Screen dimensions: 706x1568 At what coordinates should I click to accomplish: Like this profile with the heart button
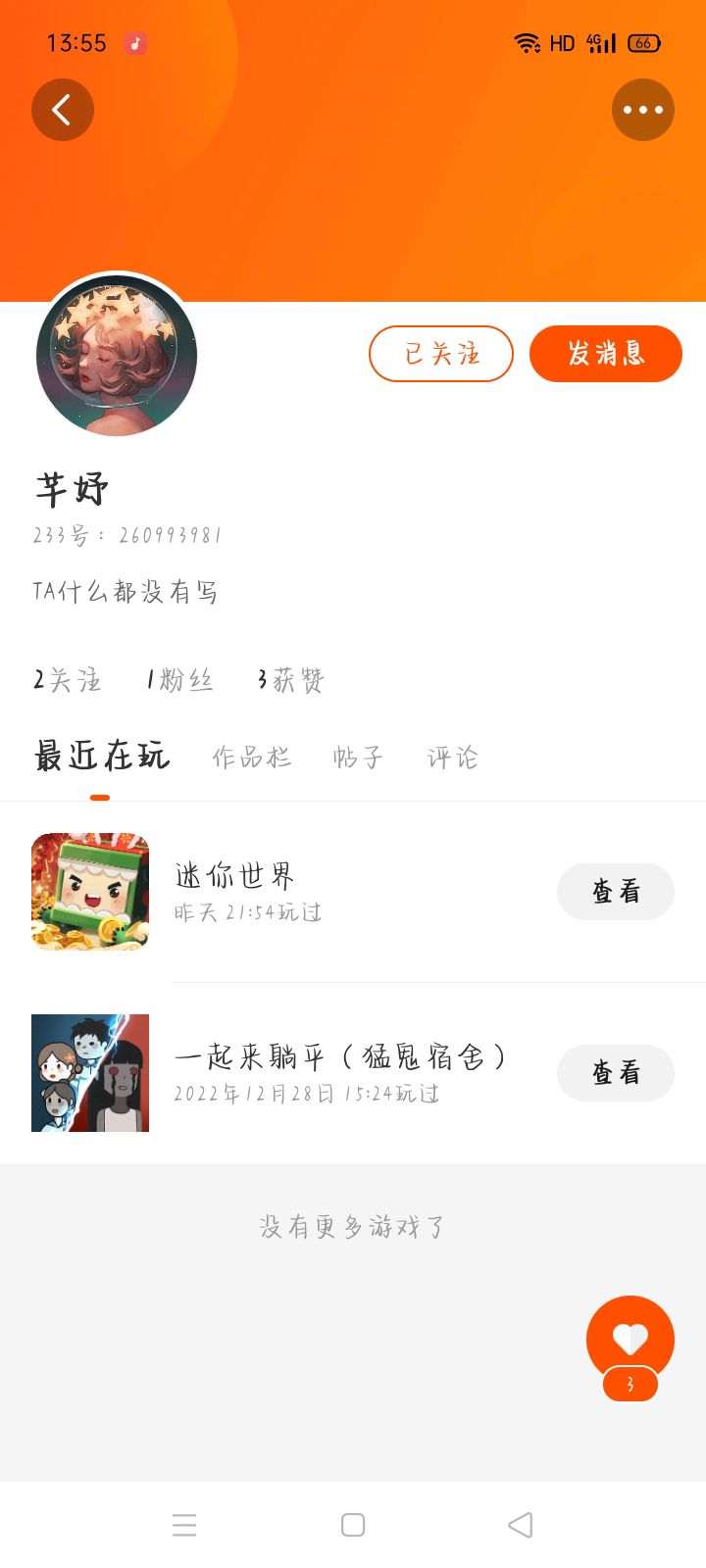pos(630,1339)
